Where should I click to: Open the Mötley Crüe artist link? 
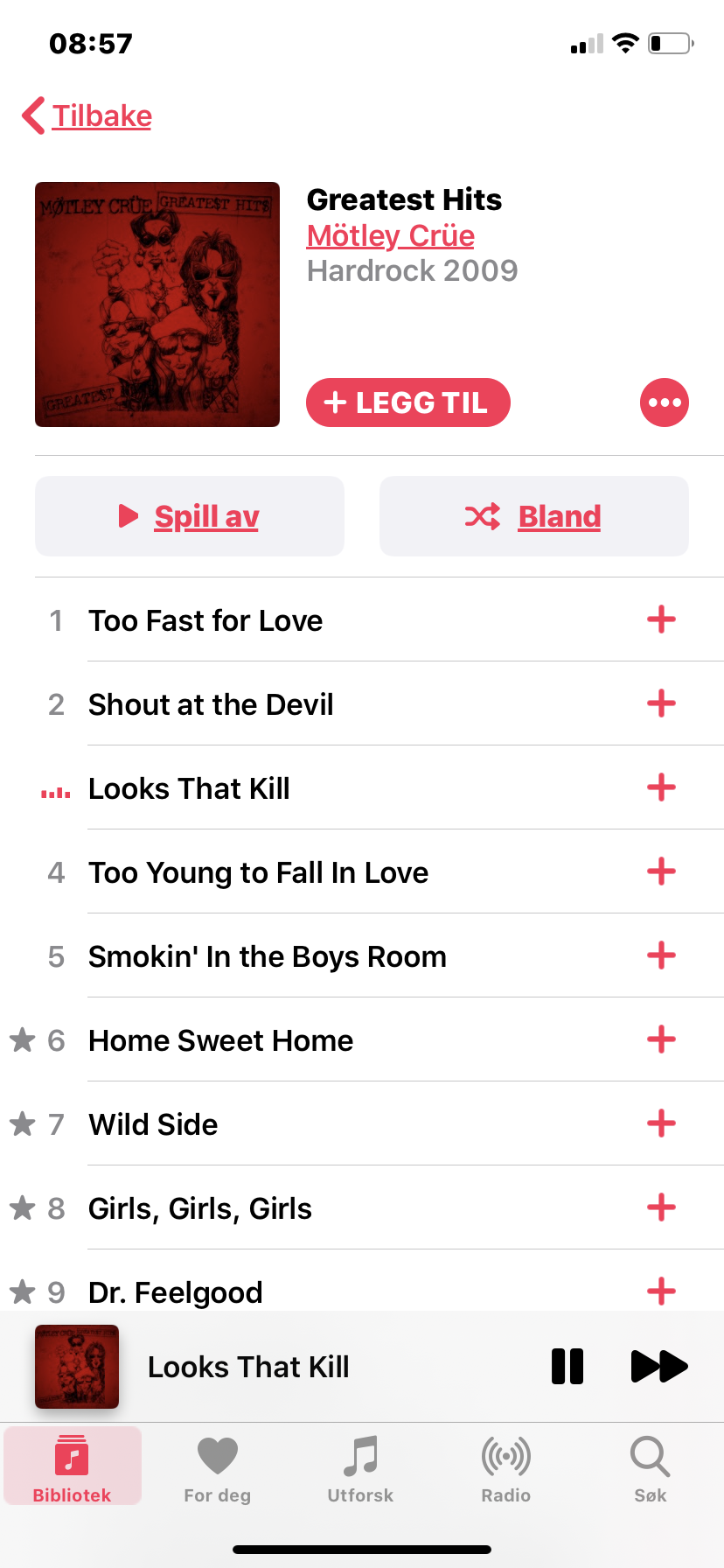[x=391, y=235]
